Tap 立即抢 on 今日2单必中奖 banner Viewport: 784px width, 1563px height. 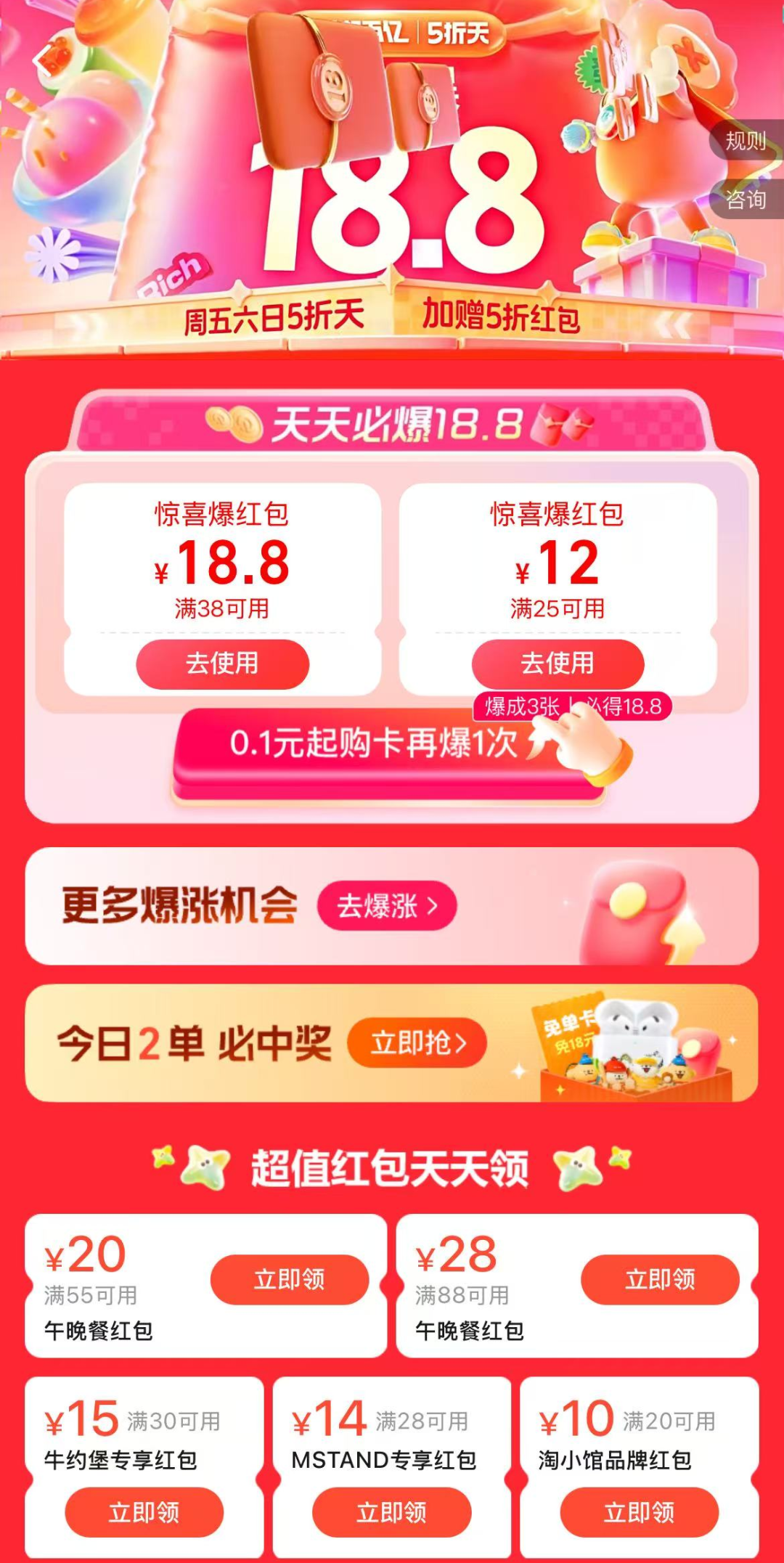[417, 1043]
